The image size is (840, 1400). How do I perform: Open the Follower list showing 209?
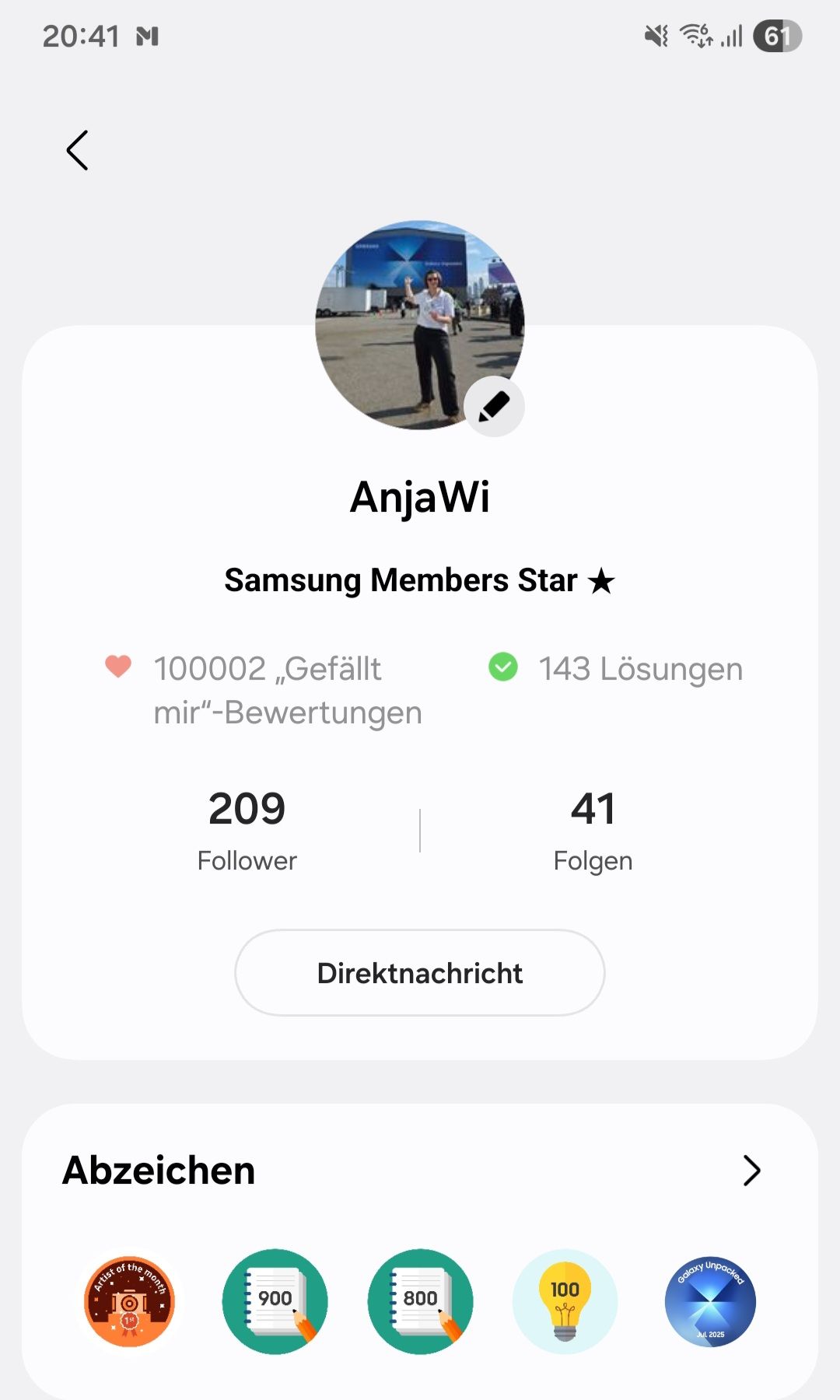(247, 828)
